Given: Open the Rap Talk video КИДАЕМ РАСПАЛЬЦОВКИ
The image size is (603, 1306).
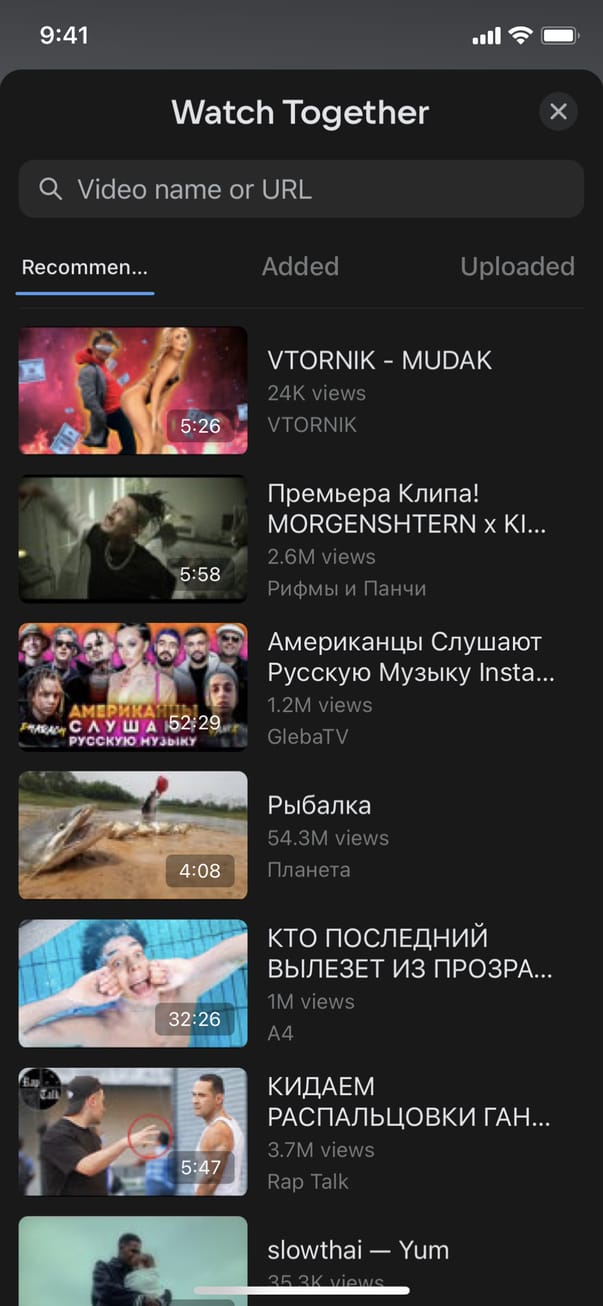Looking at the screenshot, I should (x=300, y=1131).
